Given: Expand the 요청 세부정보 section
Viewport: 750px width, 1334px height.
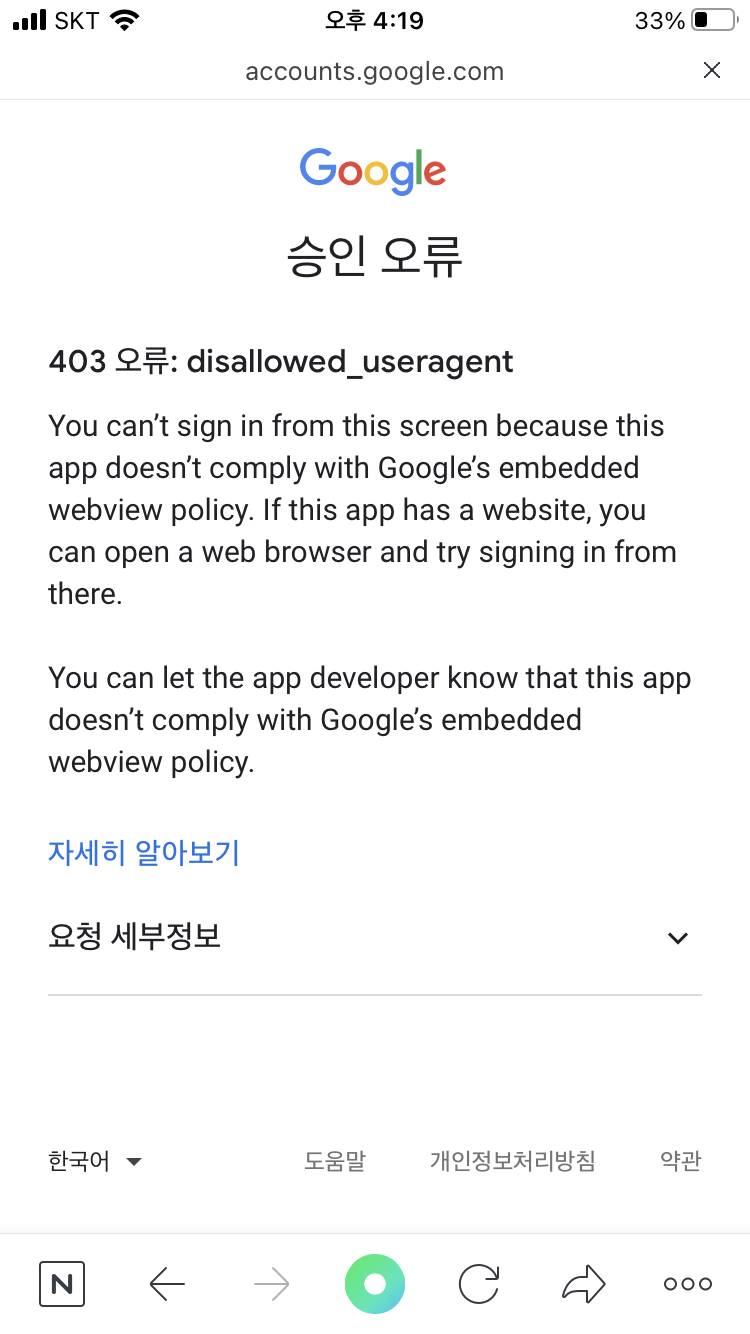Looking at the screenshot, I should coord(678,938).
